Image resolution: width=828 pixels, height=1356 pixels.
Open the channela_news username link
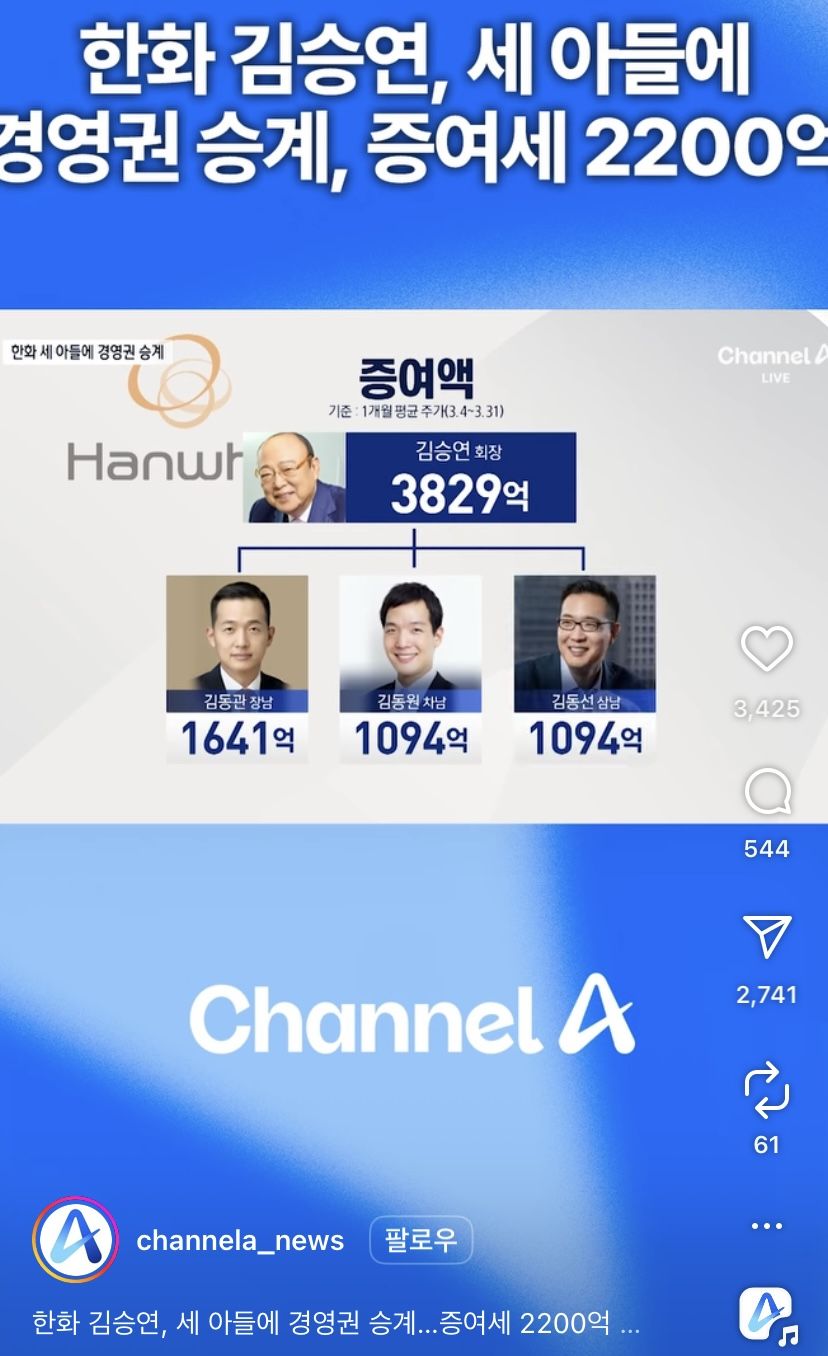click(x=240, y=1241)
